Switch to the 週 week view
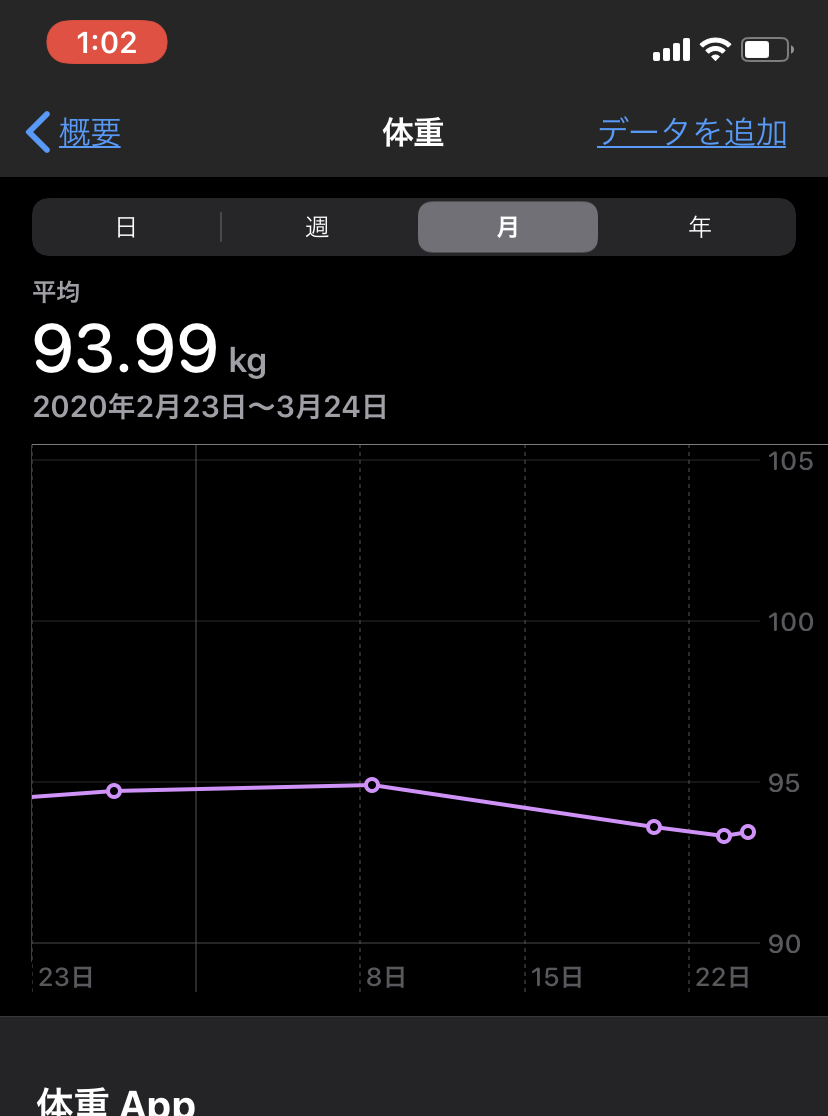 [317, 228]
